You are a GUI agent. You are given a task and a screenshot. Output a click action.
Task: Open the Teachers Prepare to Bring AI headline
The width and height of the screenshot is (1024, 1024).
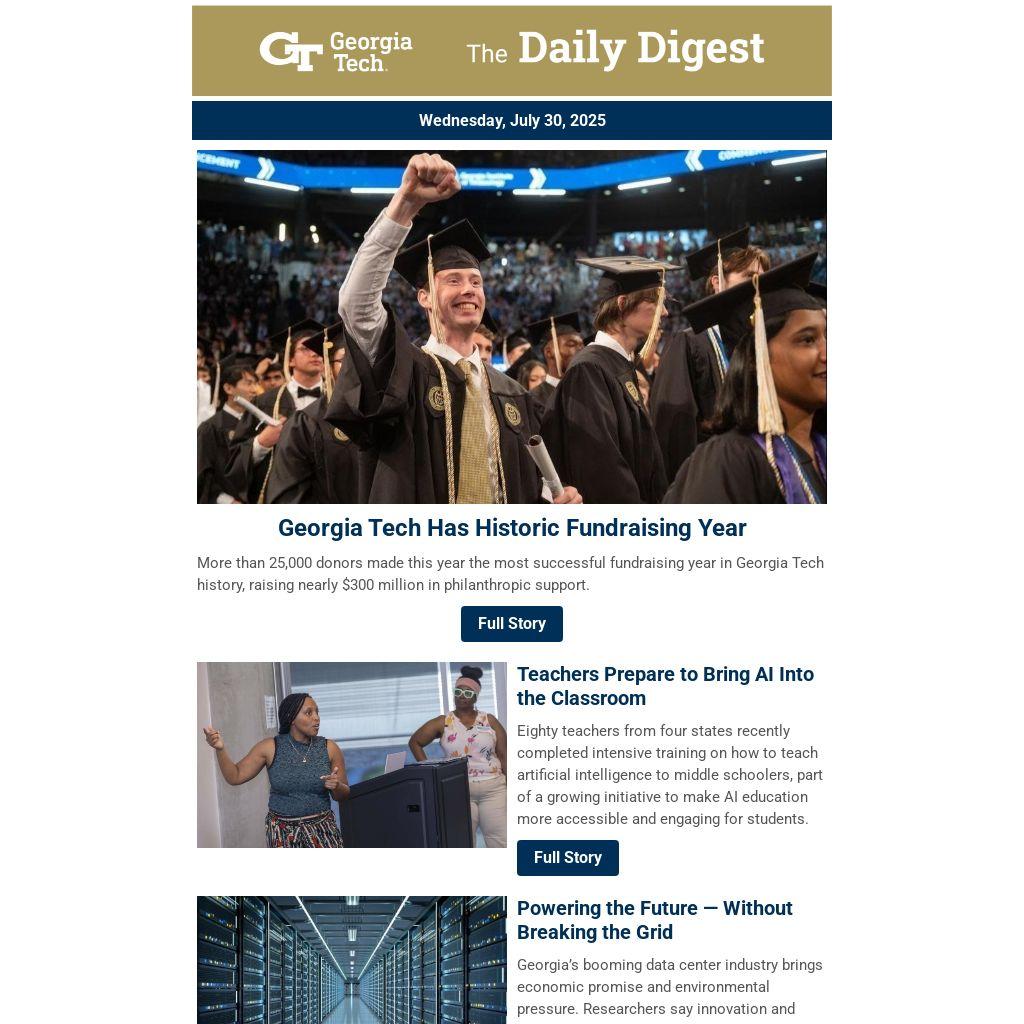[664, 686]
